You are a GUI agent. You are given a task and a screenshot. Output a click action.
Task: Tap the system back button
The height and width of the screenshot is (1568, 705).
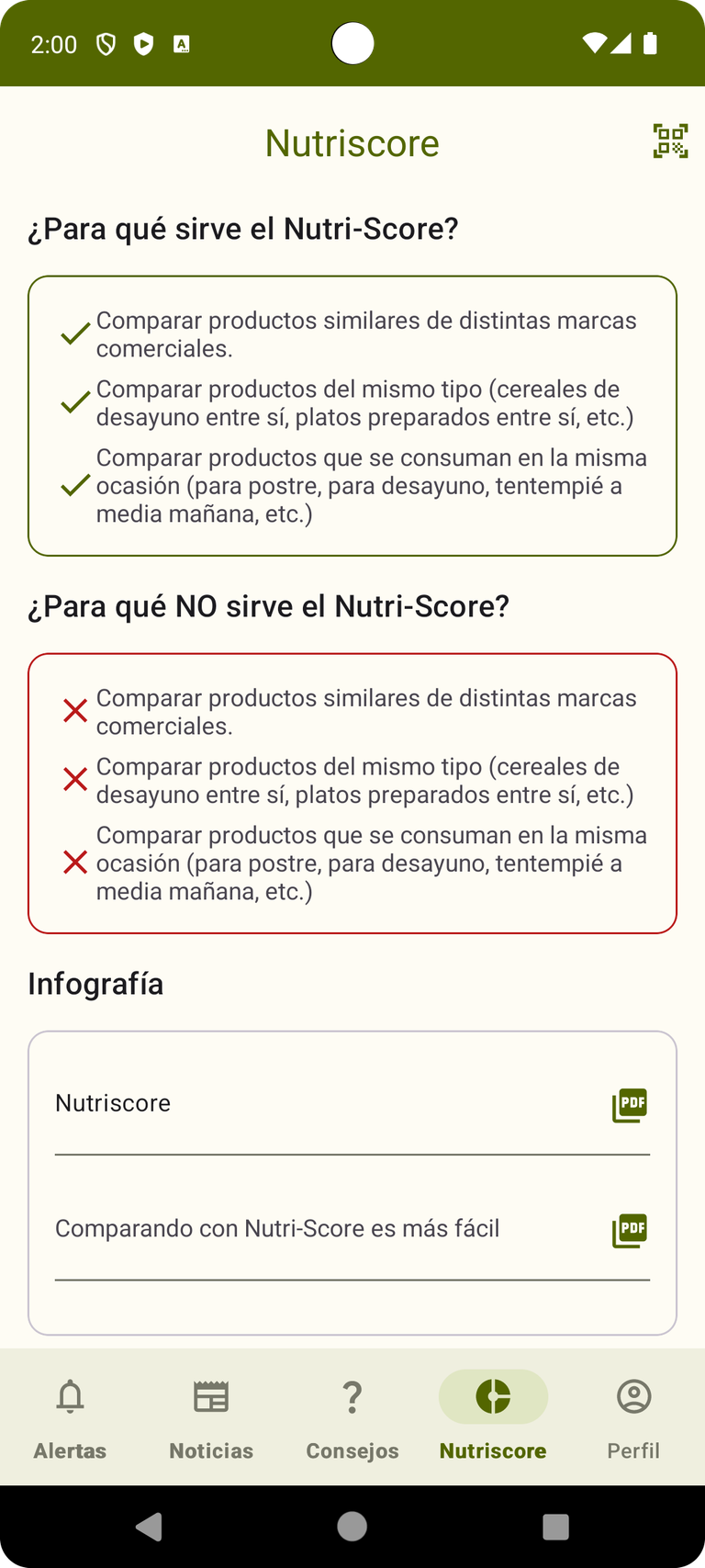coord(149,1527)
